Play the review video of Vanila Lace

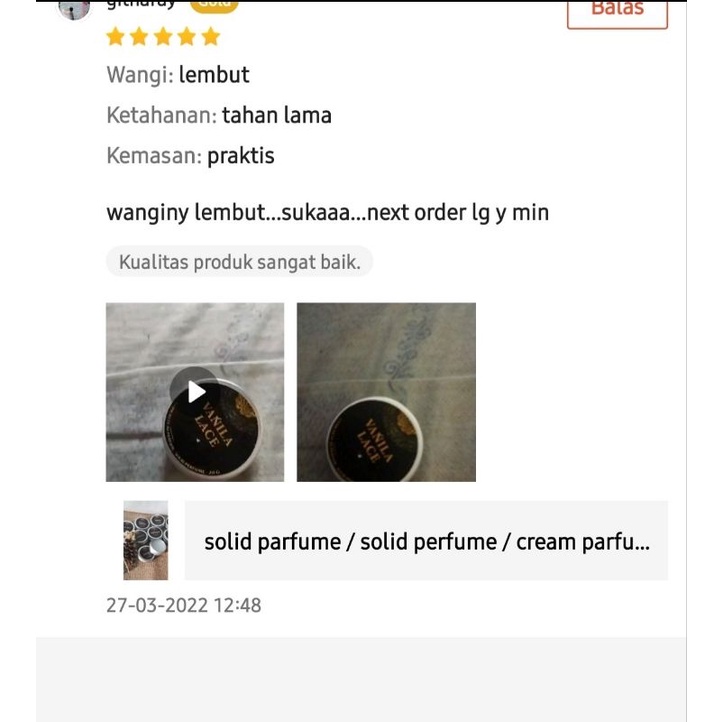pyautogui.click(x=195, y=392)
